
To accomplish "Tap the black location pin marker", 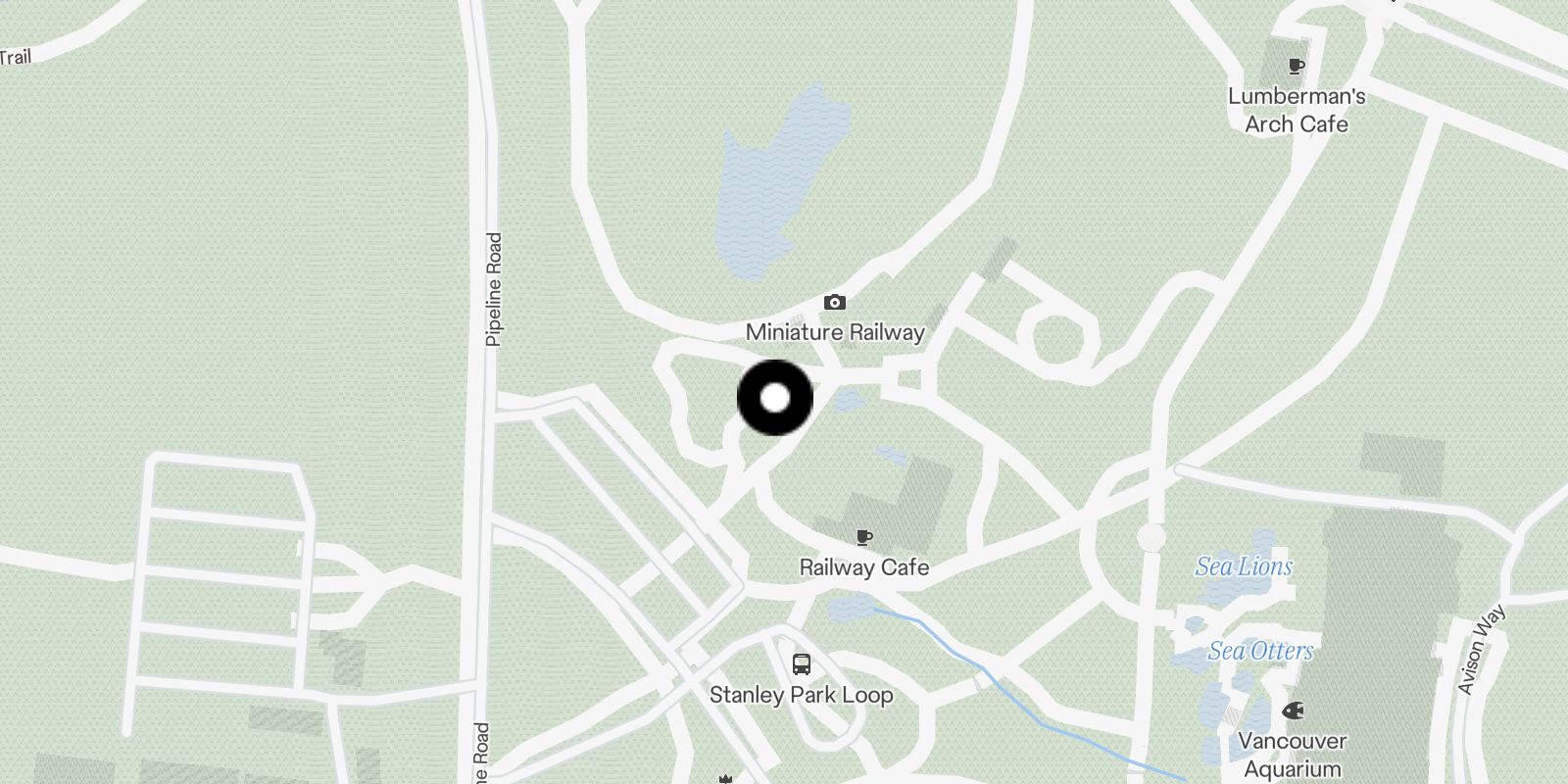I will pos(774,398).
